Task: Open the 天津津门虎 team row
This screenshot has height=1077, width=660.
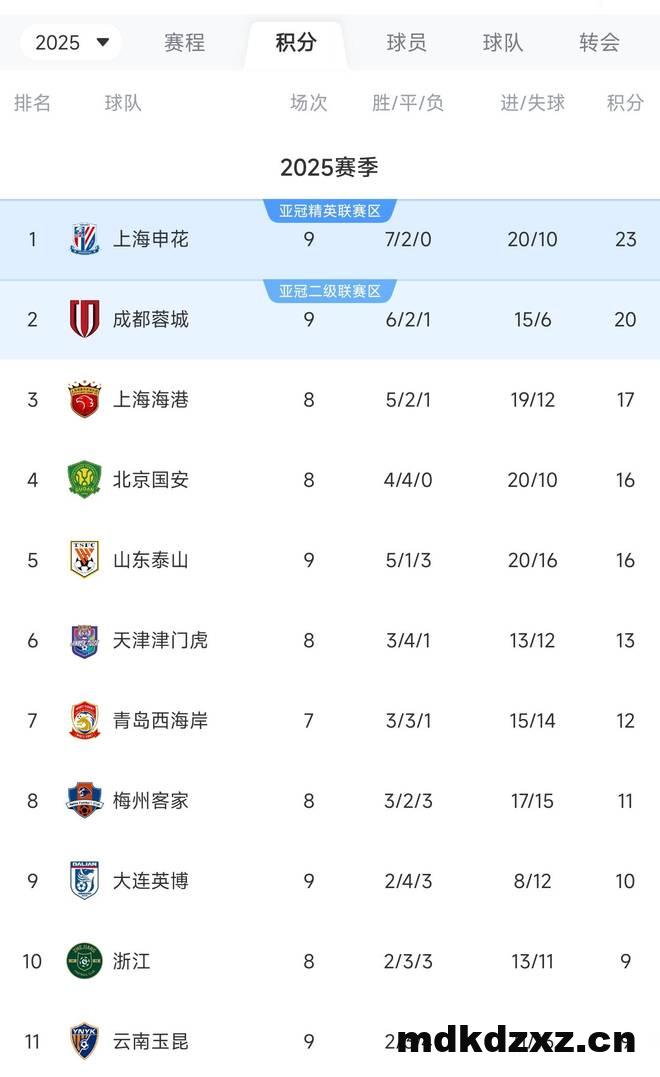Action: click(160, 640)
